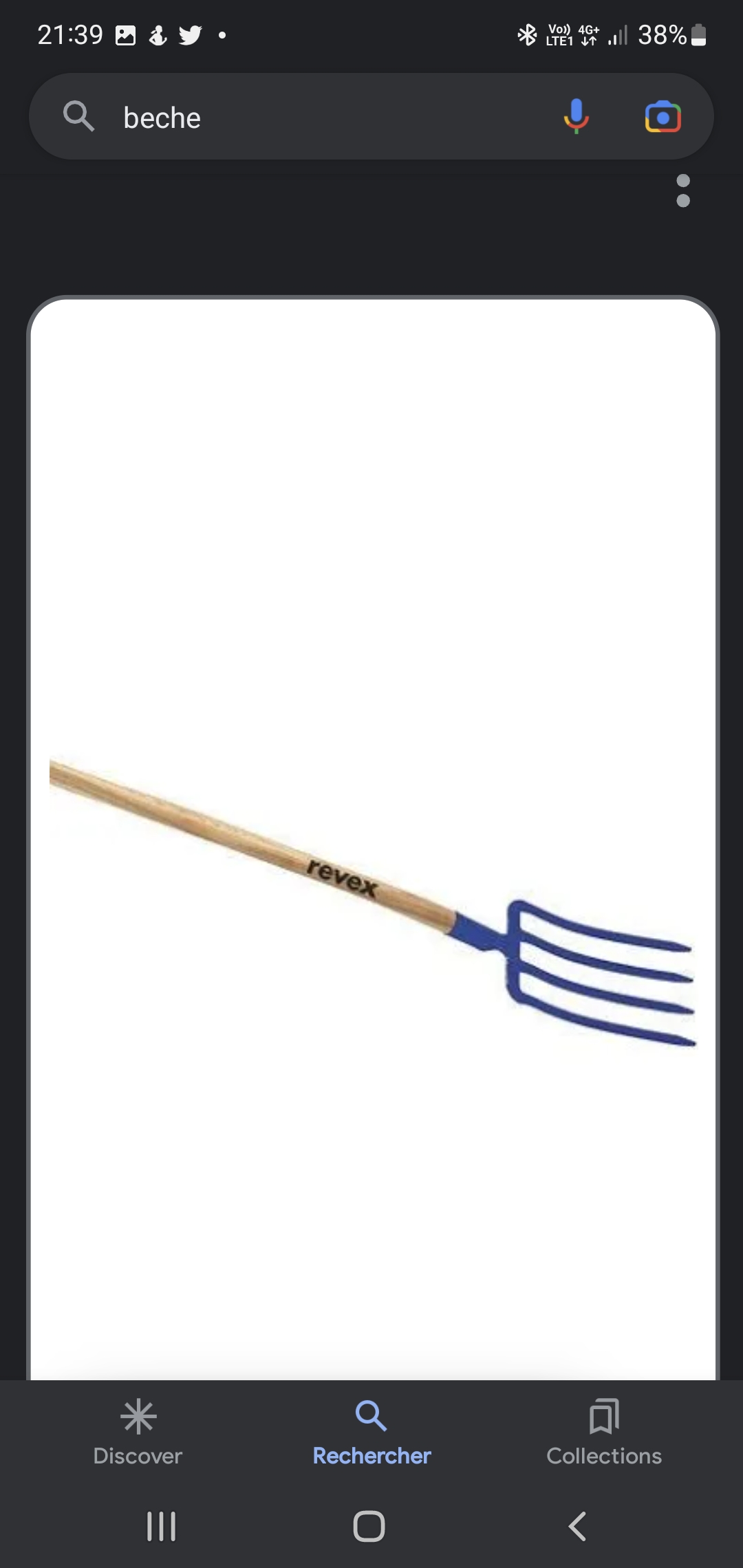Show recent apps from the navigation bar
This screenshot has height=1568, width=743.
coord(162,1526)
